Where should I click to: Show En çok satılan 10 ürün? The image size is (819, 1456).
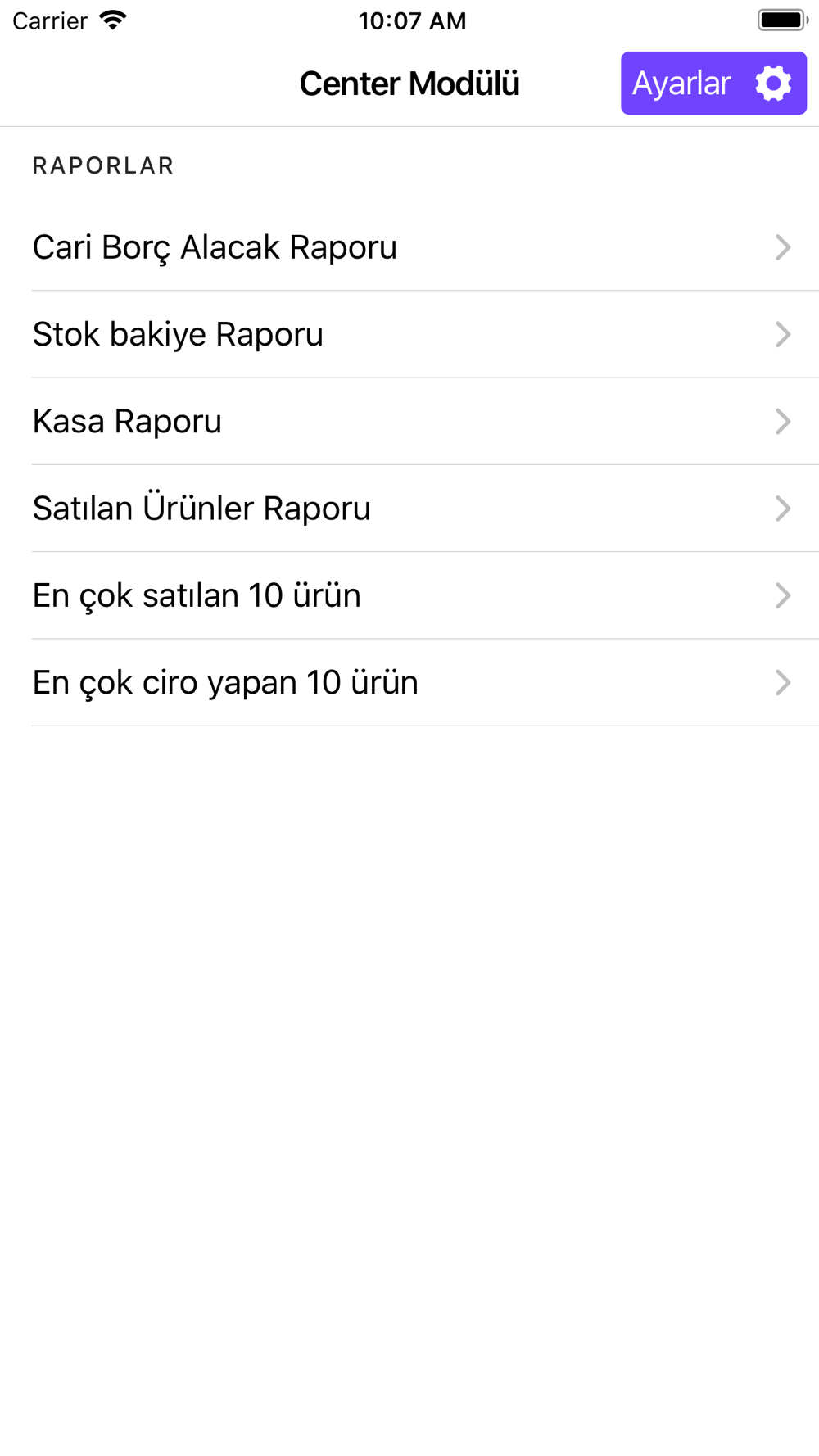(409, 595)
